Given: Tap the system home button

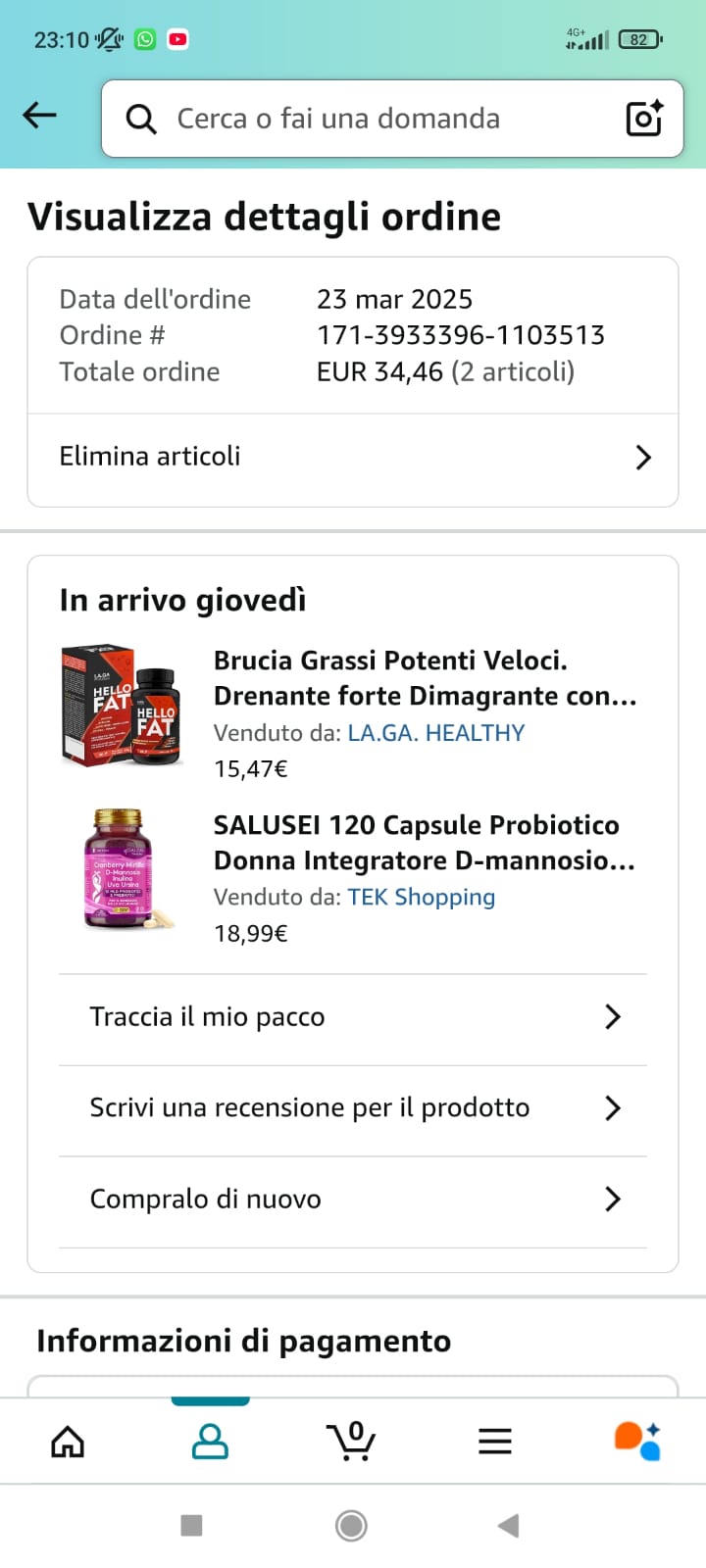Looking at the screenshot, I should coord(351,1526).
